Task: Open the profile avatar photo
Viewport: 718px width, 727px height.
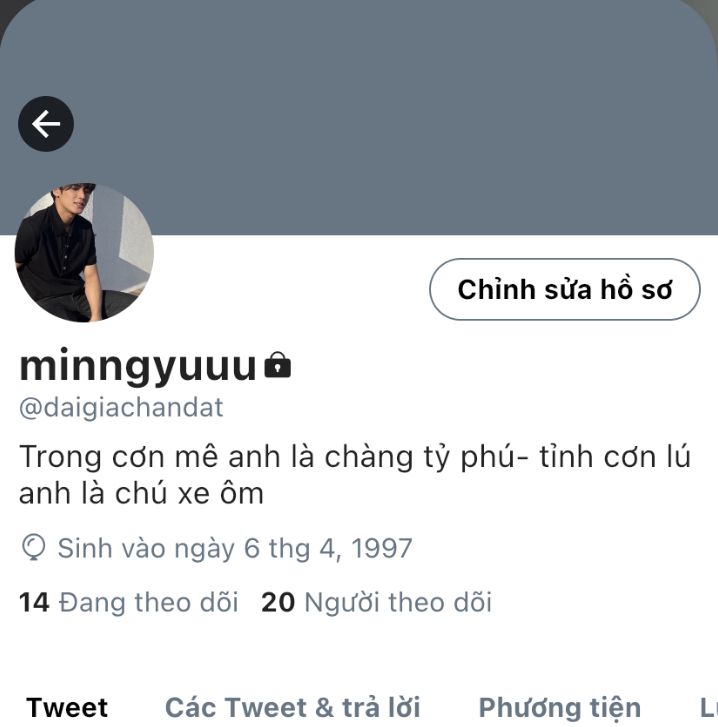Action: coord(84,253)
